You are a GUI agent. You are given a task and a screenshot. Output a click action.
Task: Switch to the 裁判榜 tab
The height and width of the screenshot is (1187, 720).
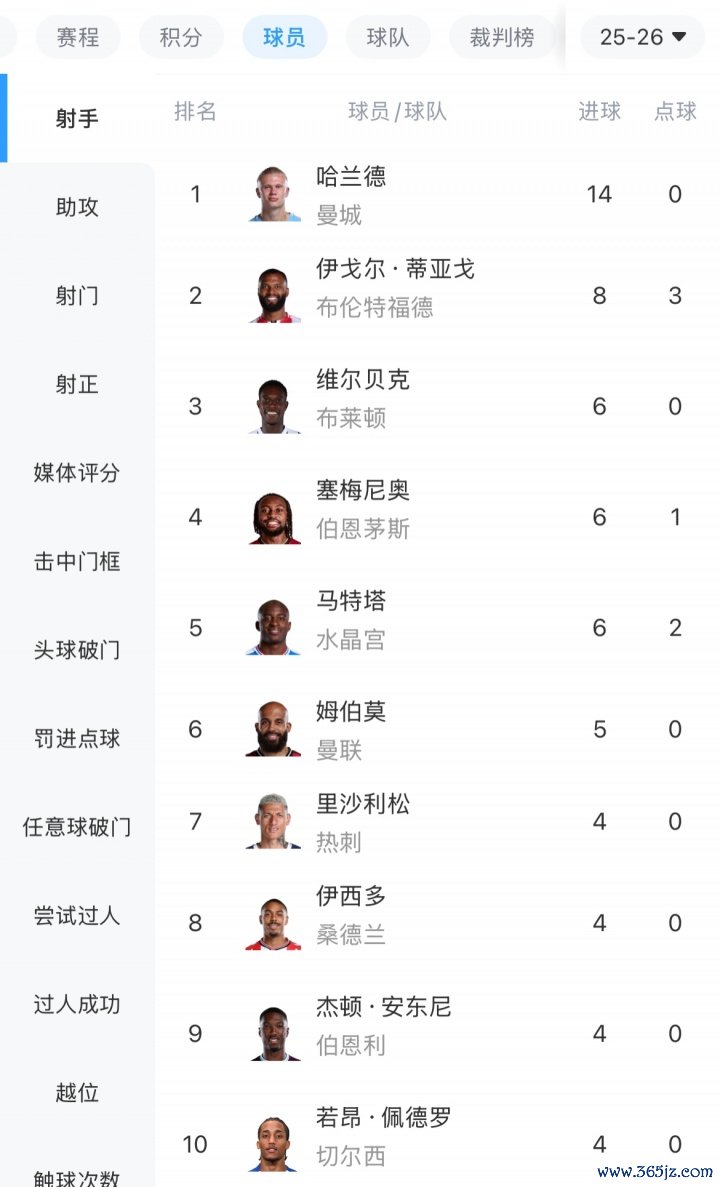502,38
